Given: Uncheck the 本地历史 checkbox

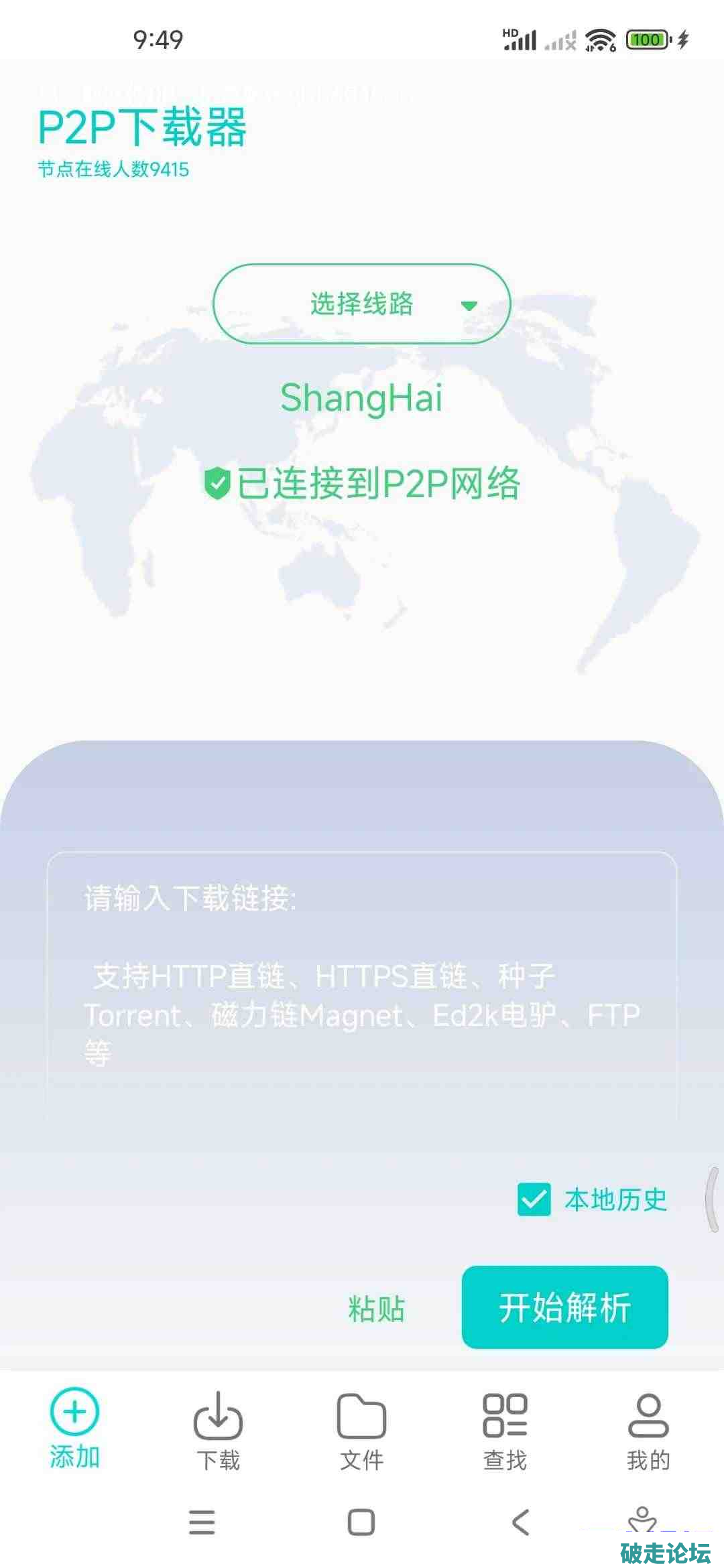Looking at the screenshot, I should point(534,1199).
